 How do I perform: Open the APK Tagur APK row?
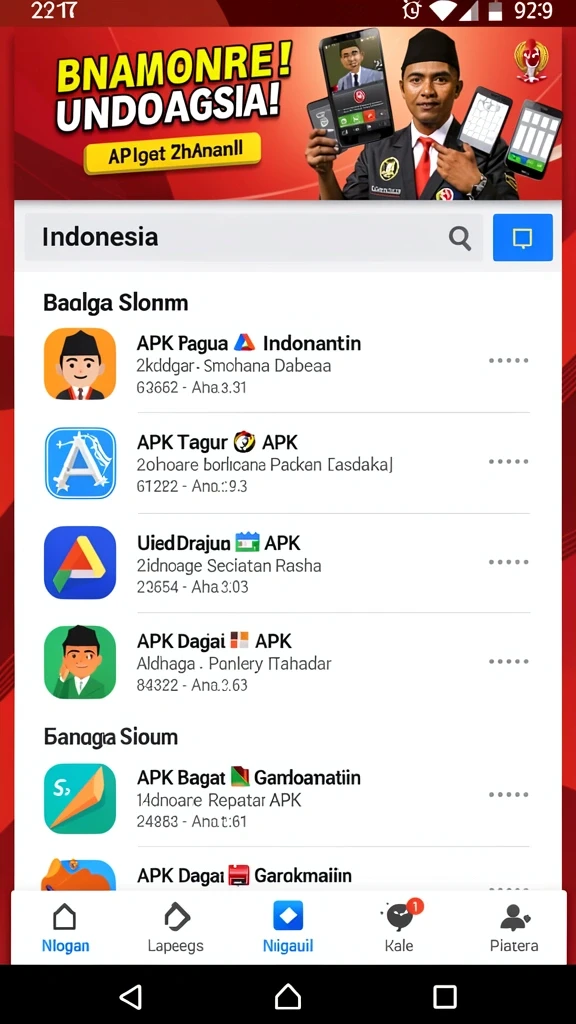coord(287,463)
